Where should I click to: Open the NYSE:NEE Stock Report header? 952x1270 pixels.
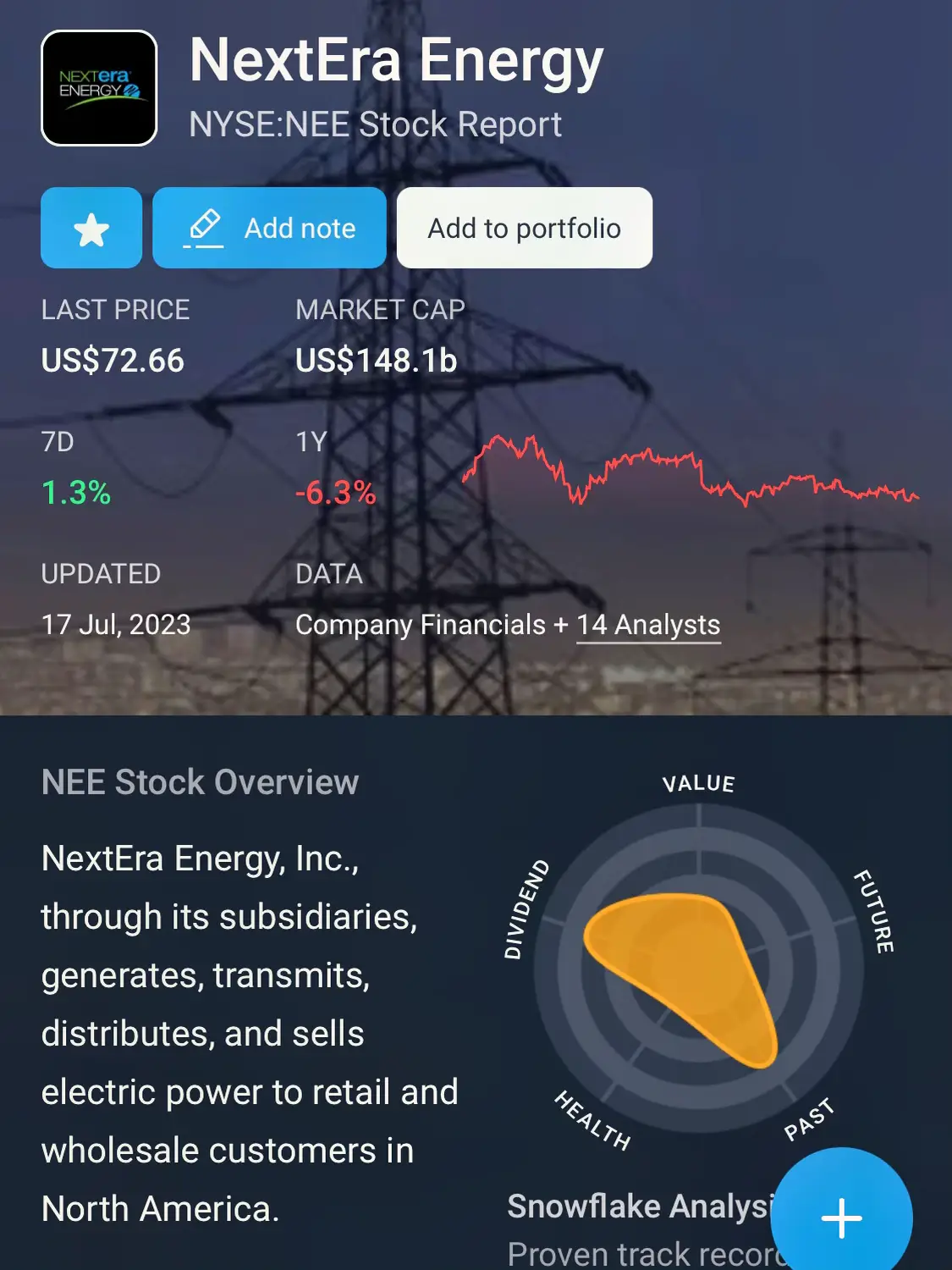[x=375, y=124]
